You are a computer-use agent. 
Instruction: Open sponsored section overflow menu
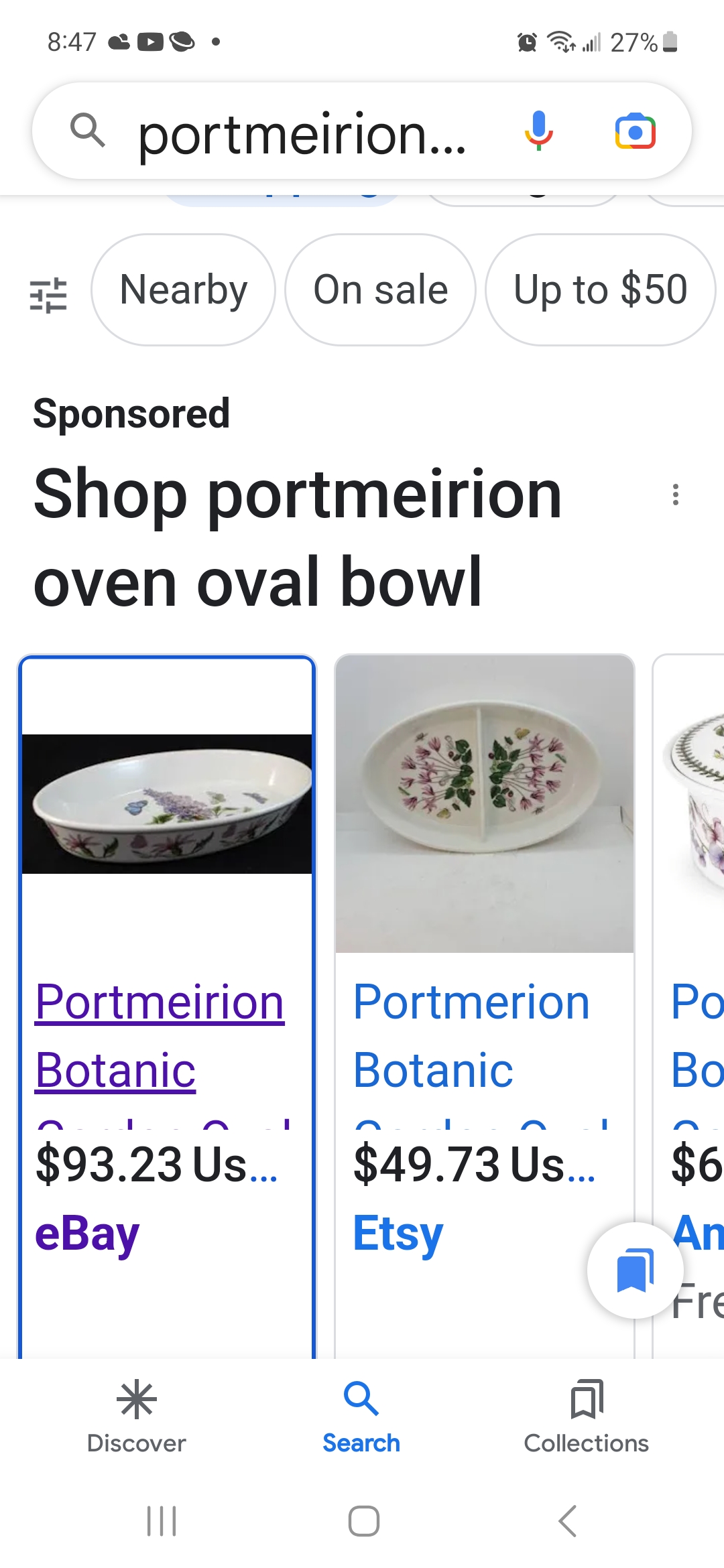[675, 495]
